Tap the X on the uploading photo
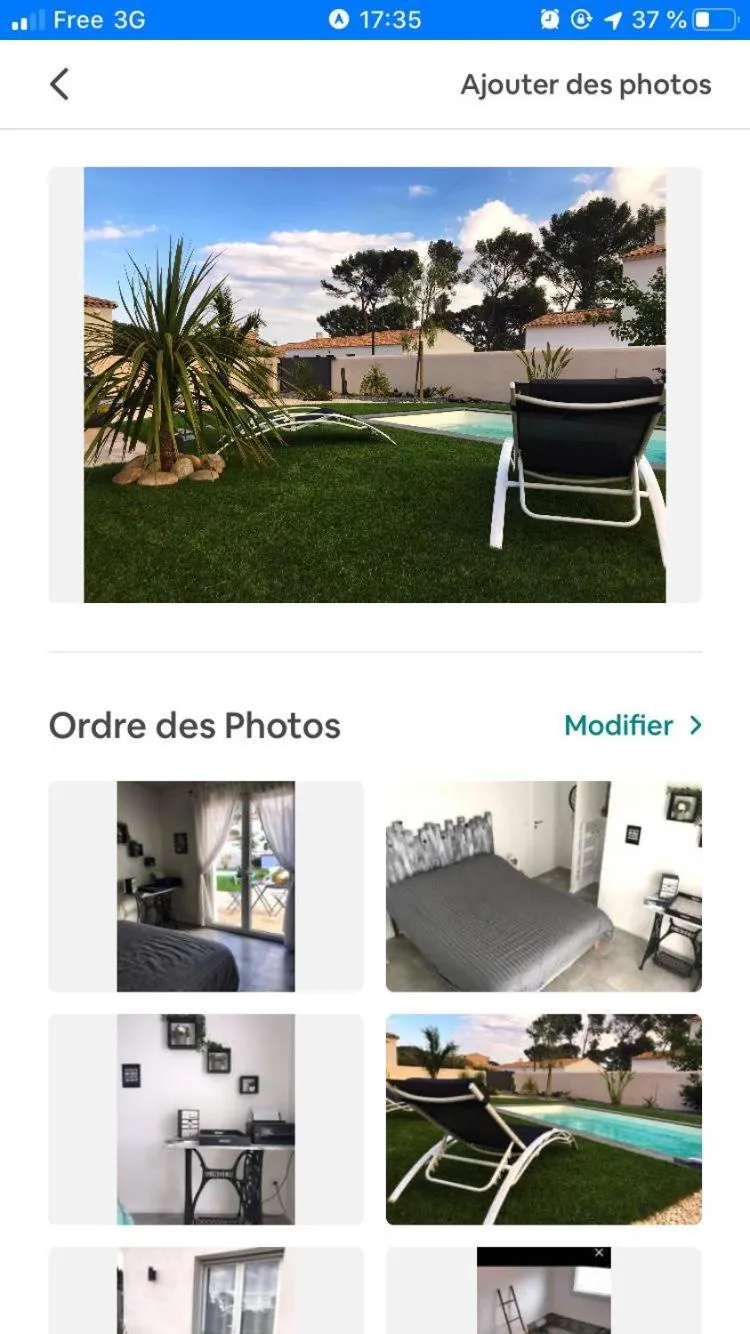 (x=598, y=1252)
